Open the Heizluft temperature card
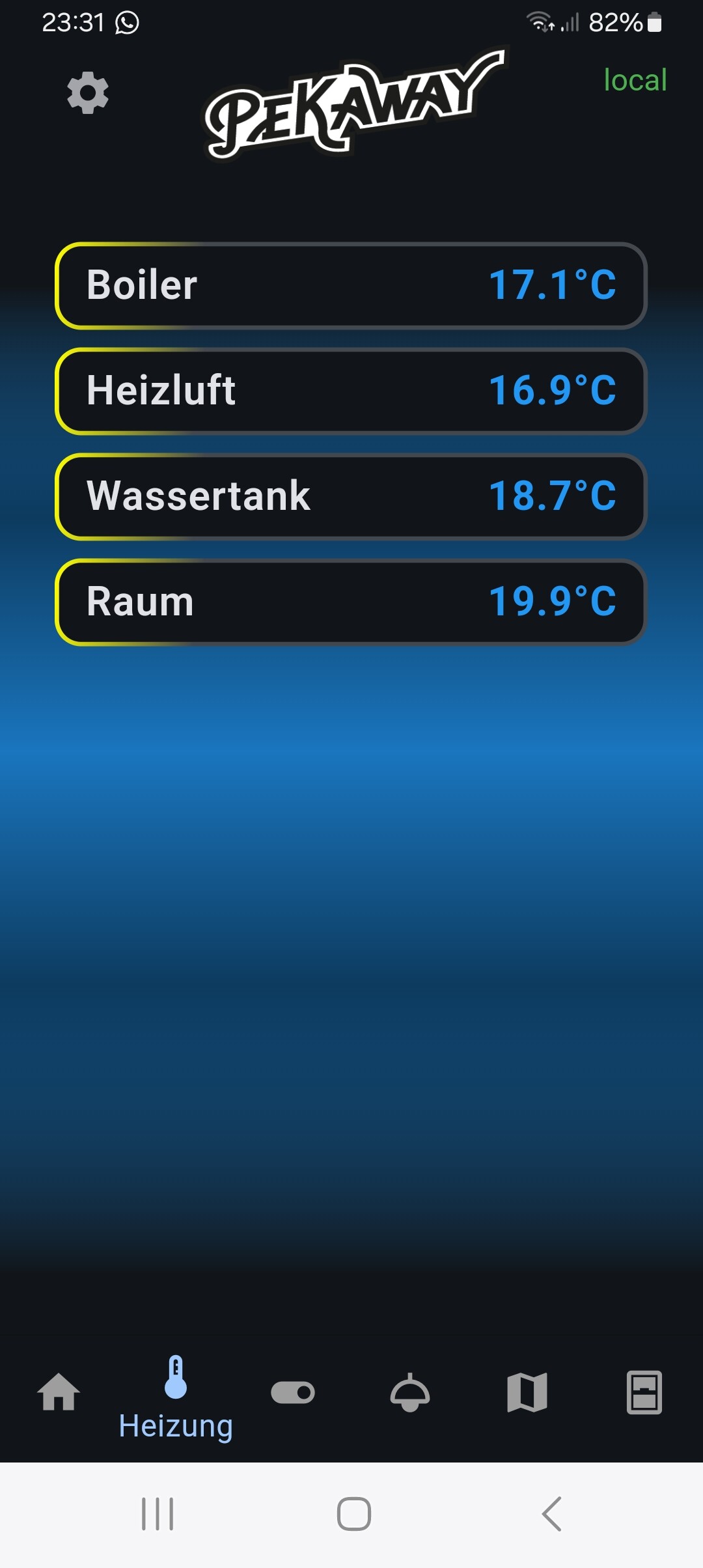703x1568 pixels. tap(351, 391)
